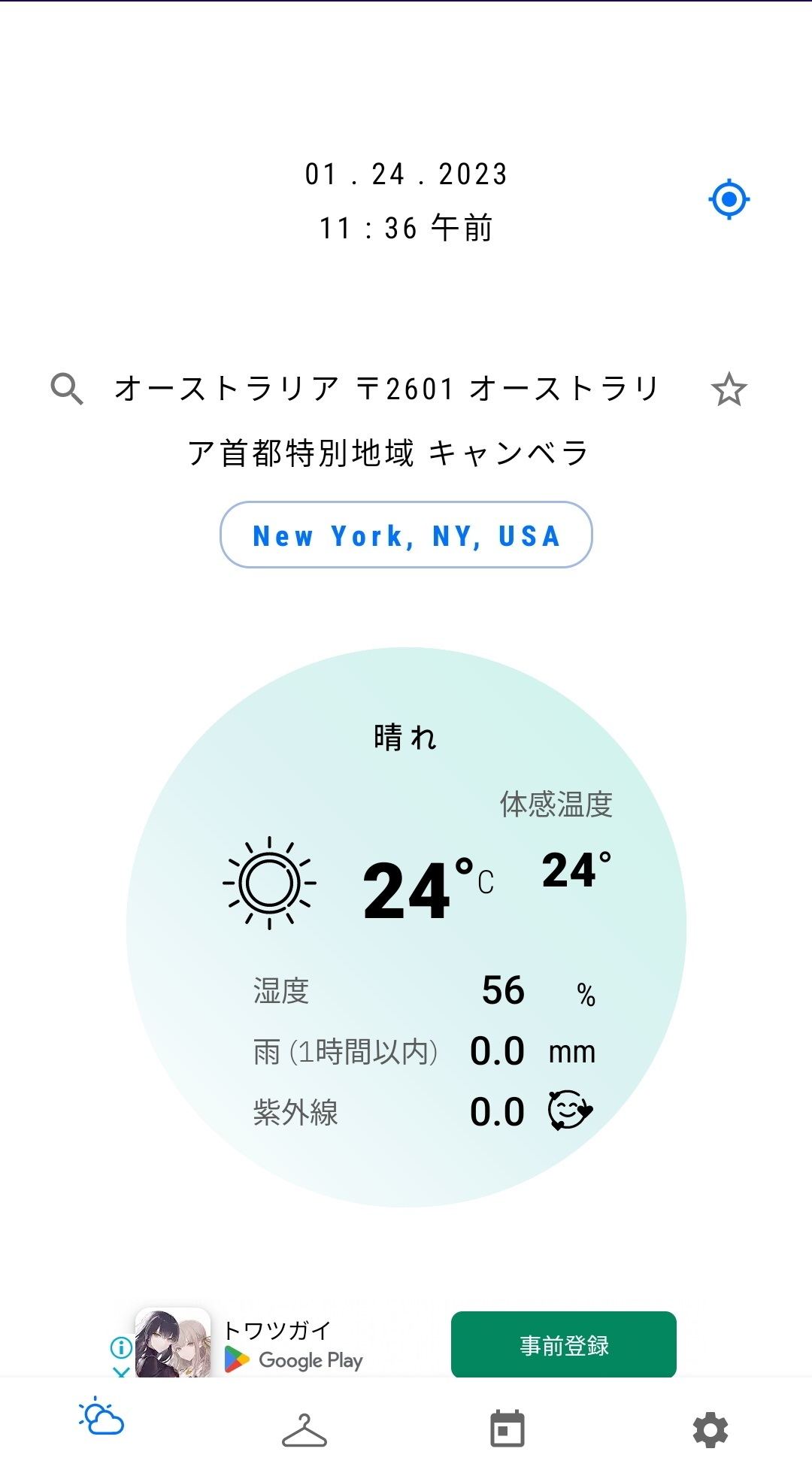Switch to the weather tab

click(101, 1417)
